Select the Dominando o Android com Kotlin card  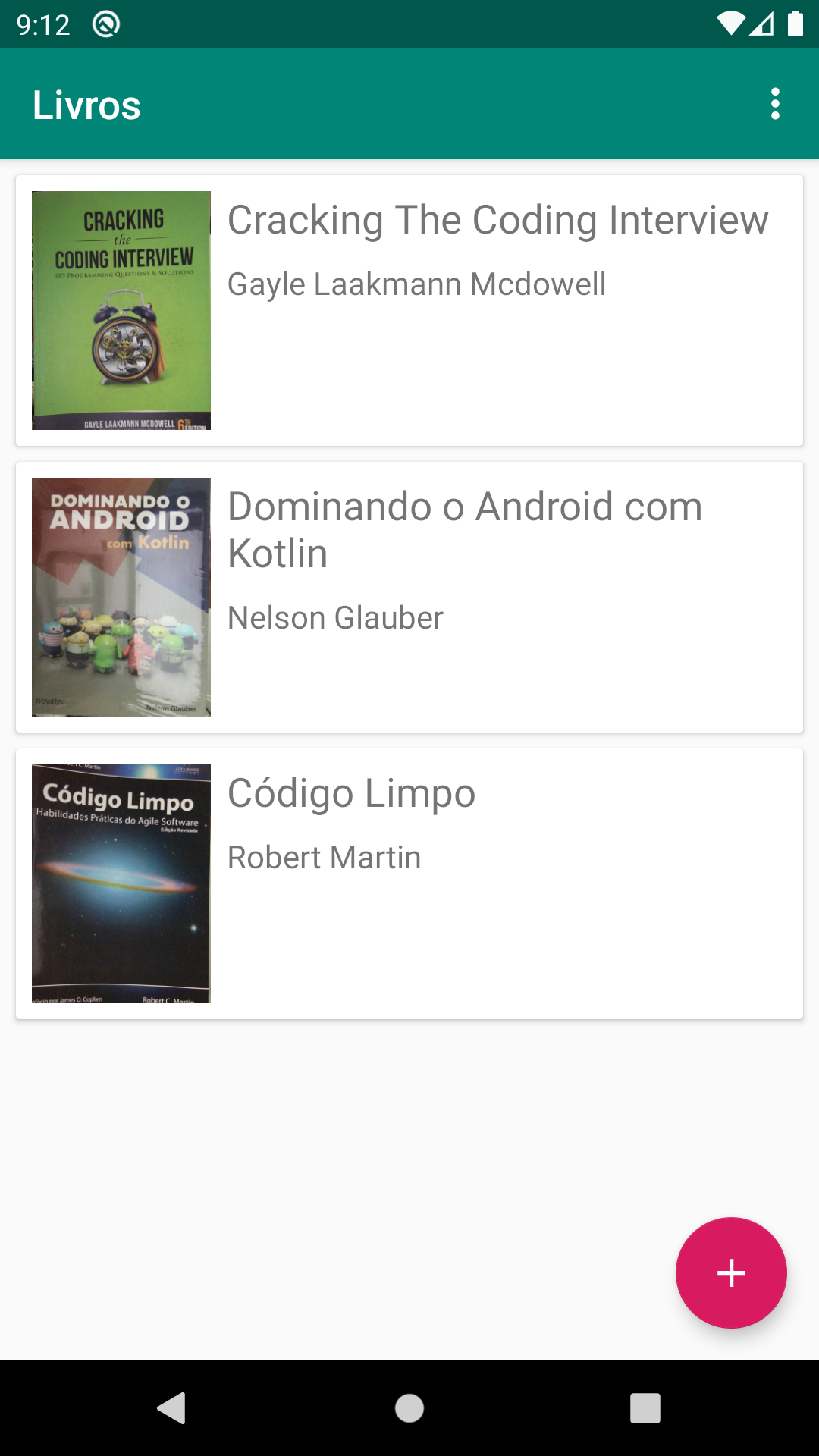[x=409, y=597]
